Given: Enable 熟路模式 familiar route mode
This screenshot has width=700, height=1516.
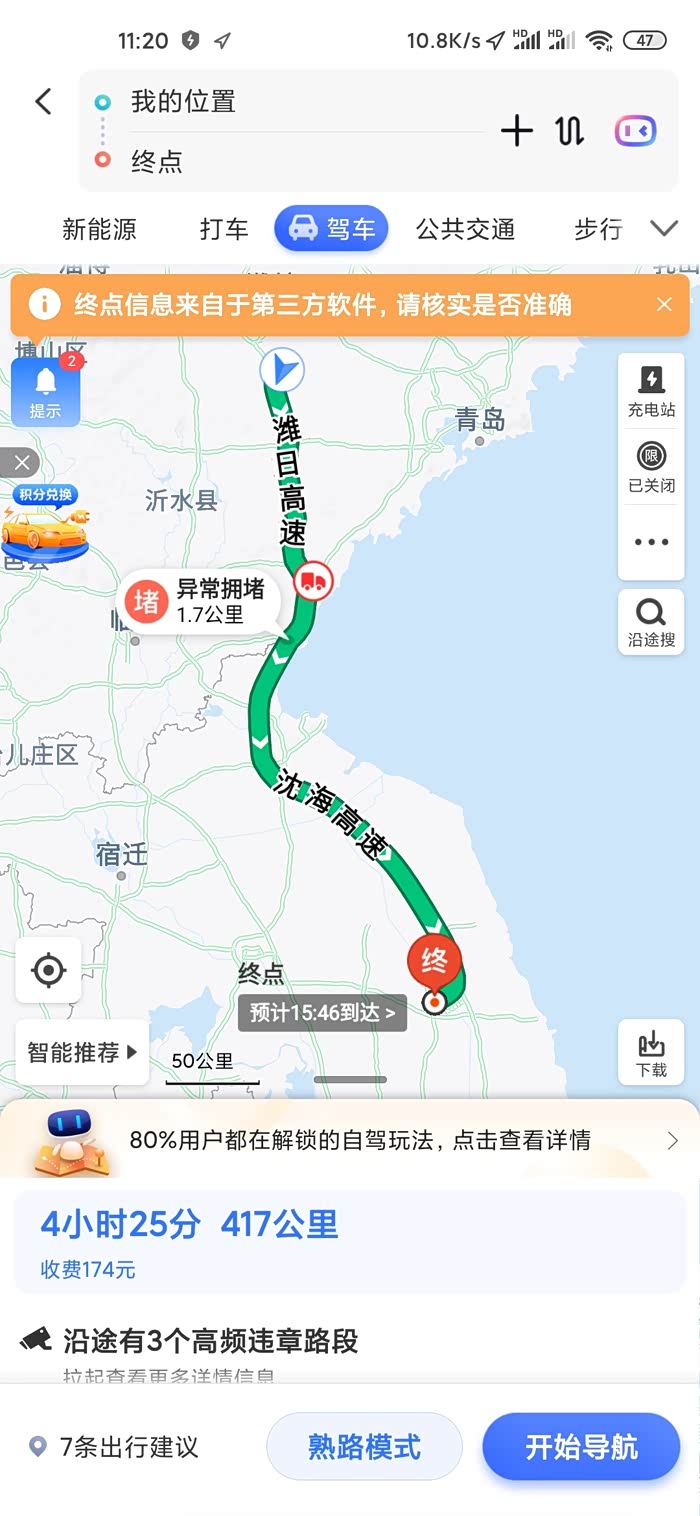Looking at the screenshot, I should click(364, 1447).
